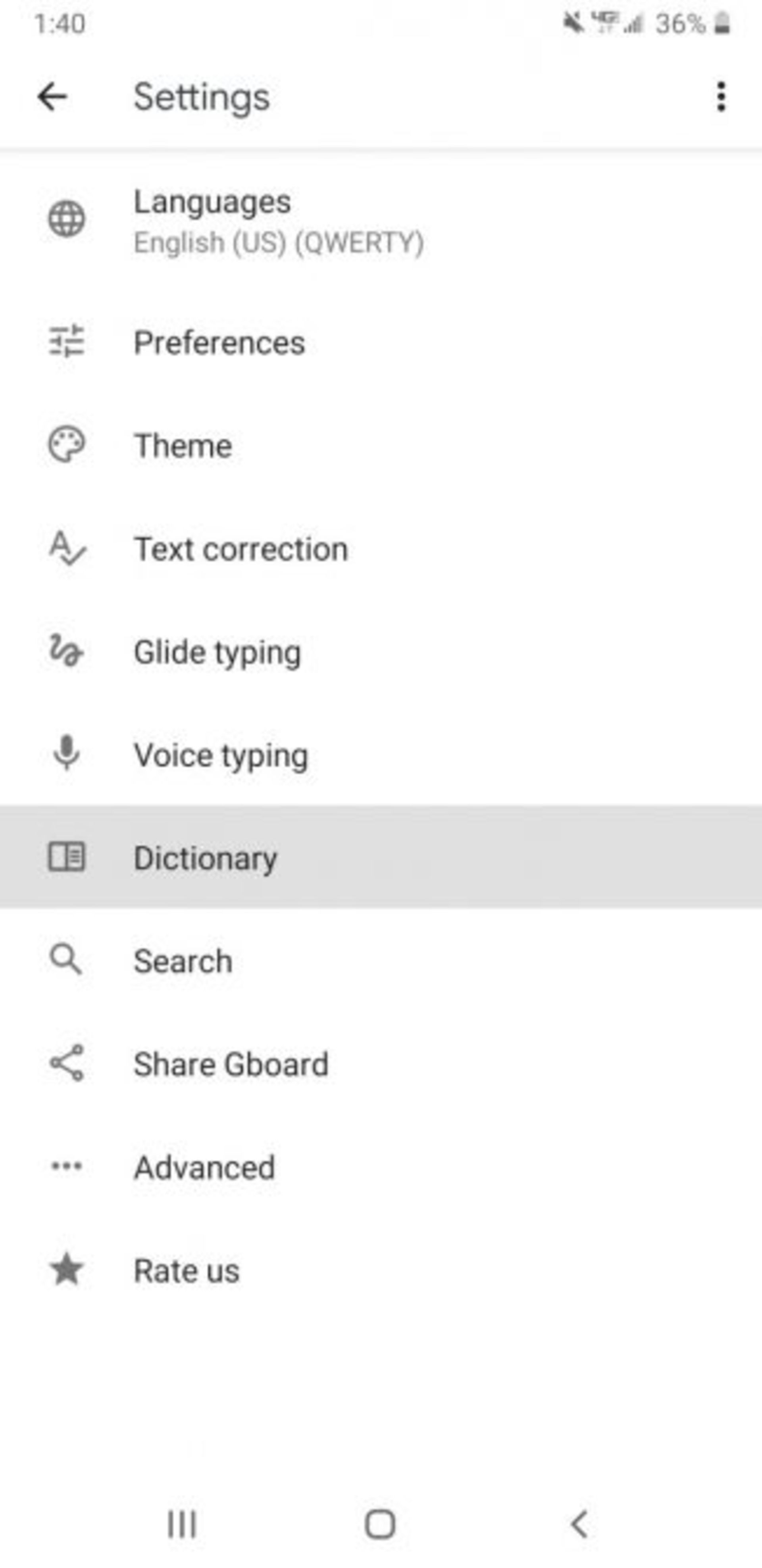Image resolution: width=762 pixels, height=1568 pixels.
Task: Select the Dictionary row
Action: click(205, 858)
